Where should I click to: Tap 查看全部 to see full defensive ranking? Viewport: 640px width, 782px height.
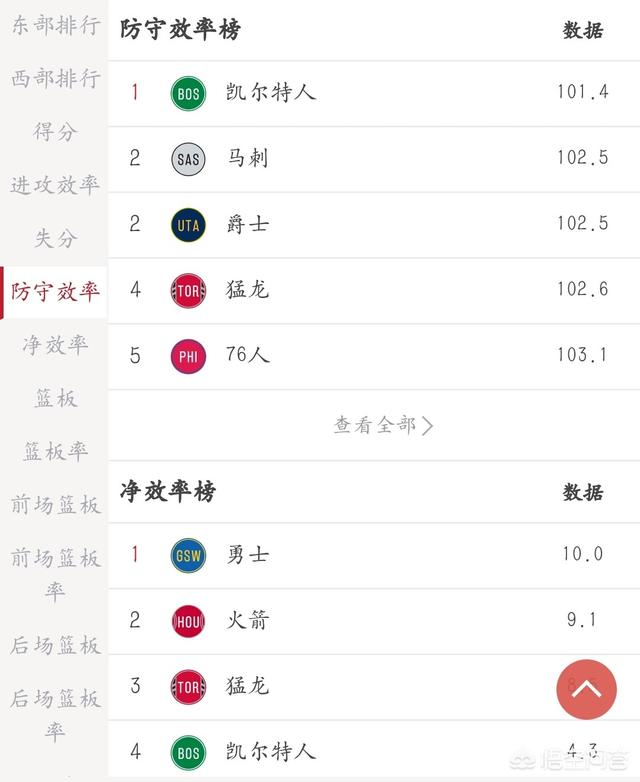(383, 425)
